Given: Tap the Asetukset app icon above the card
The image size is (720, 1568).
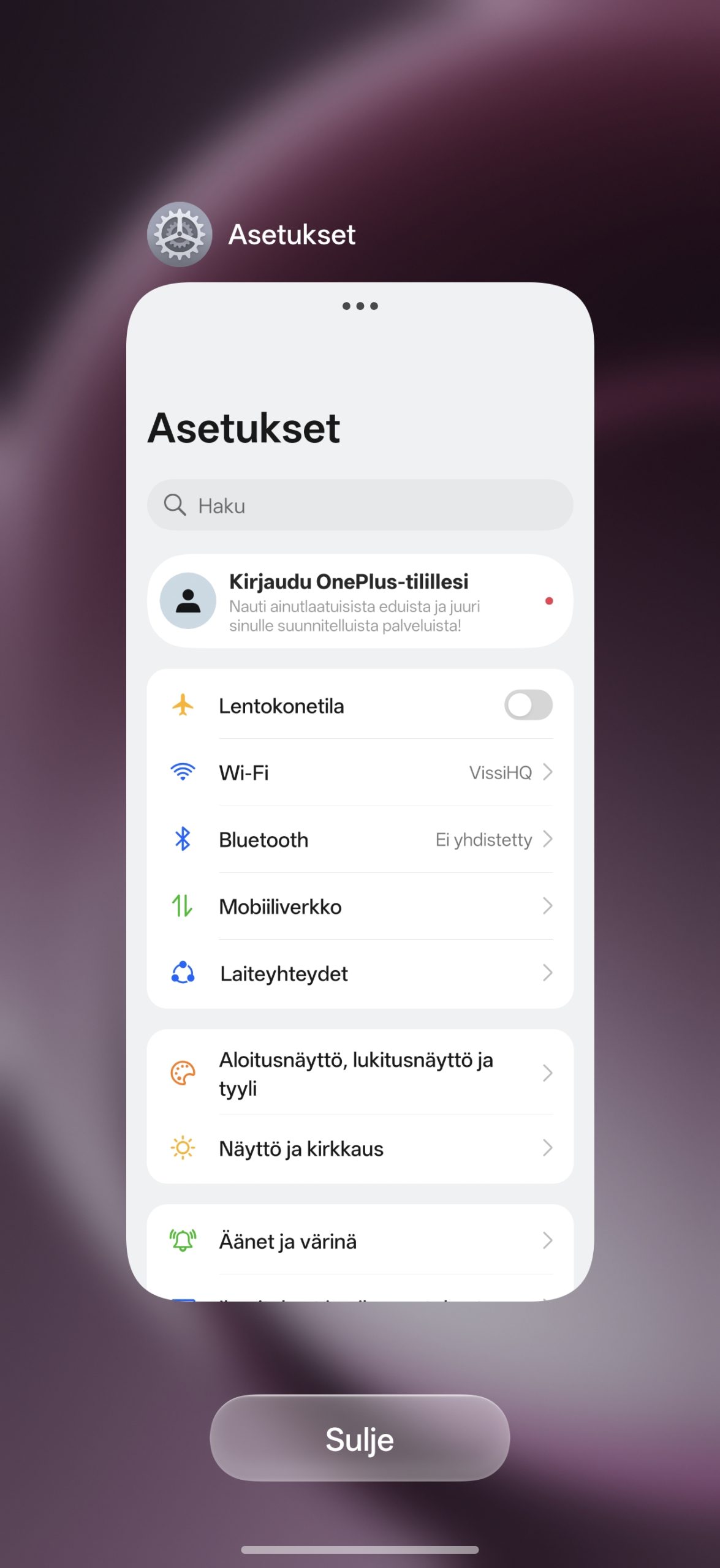Looking at the screenshot, I should click(180, 235).
